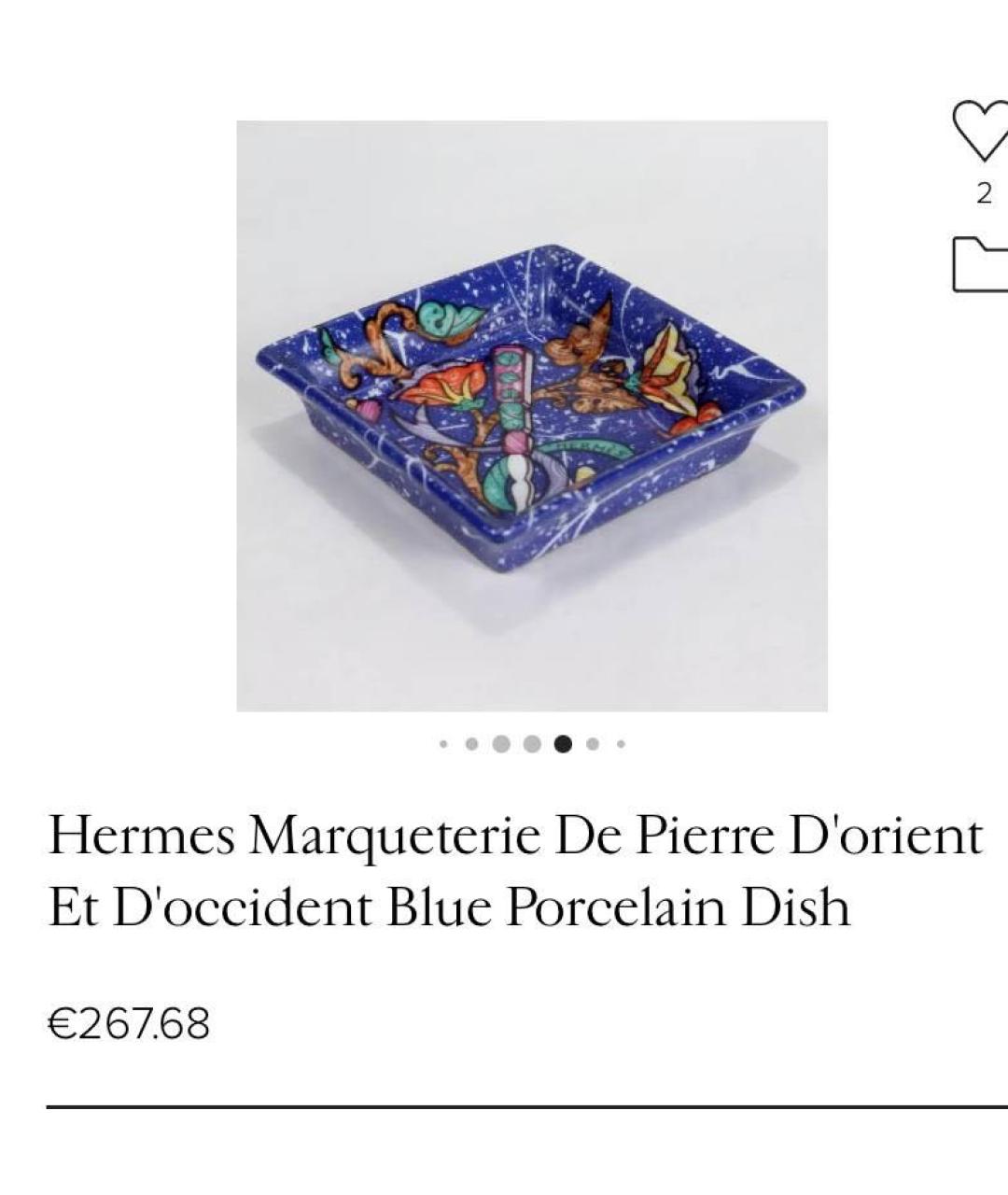Select the second carousel indicator dot
The width and height of the screenshot is (1008, 1195).
[x=471, y=742]
